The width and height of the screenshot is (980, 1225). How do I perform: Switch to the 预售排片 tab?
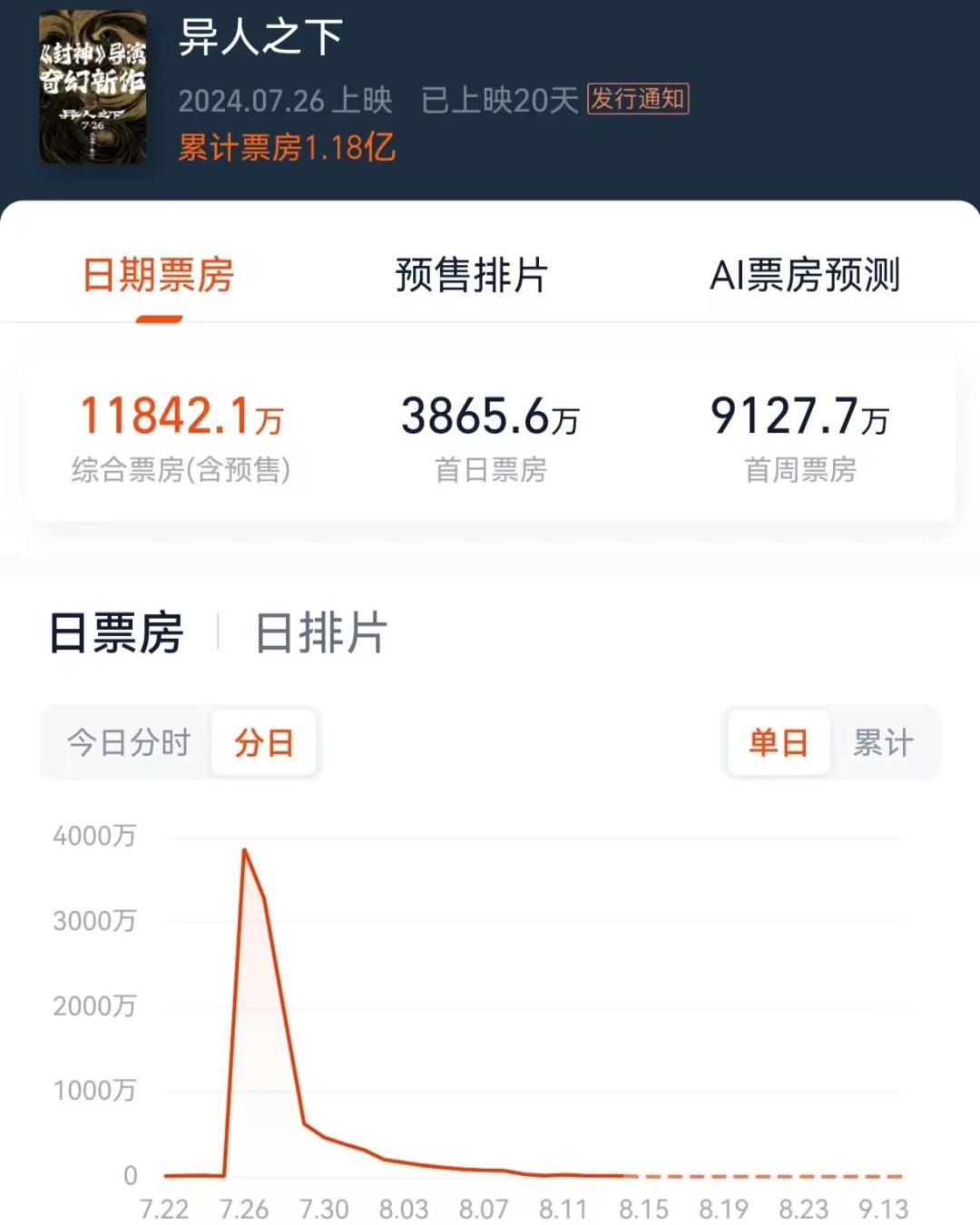point(472,275)
